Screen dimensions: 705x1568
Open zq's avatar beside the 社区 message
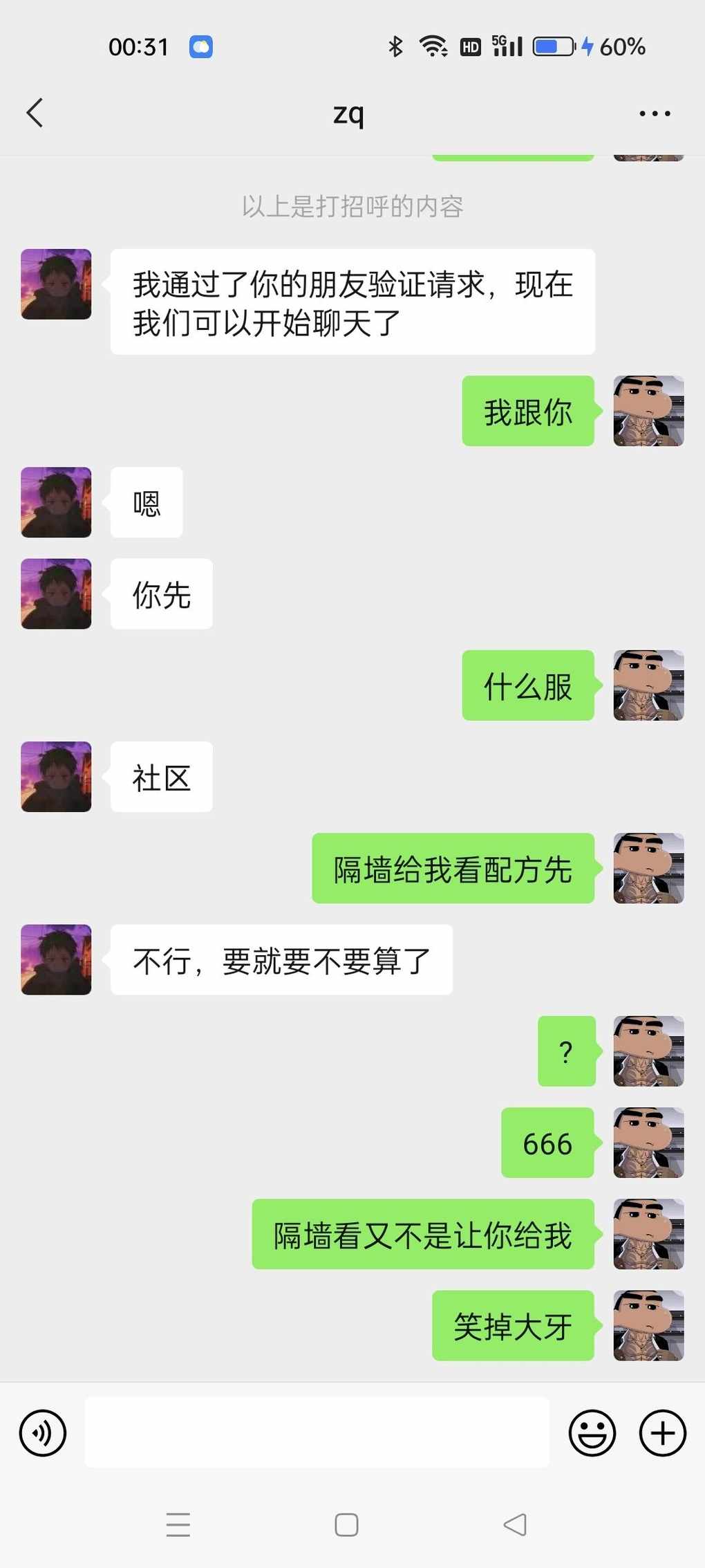coord(56,777)
